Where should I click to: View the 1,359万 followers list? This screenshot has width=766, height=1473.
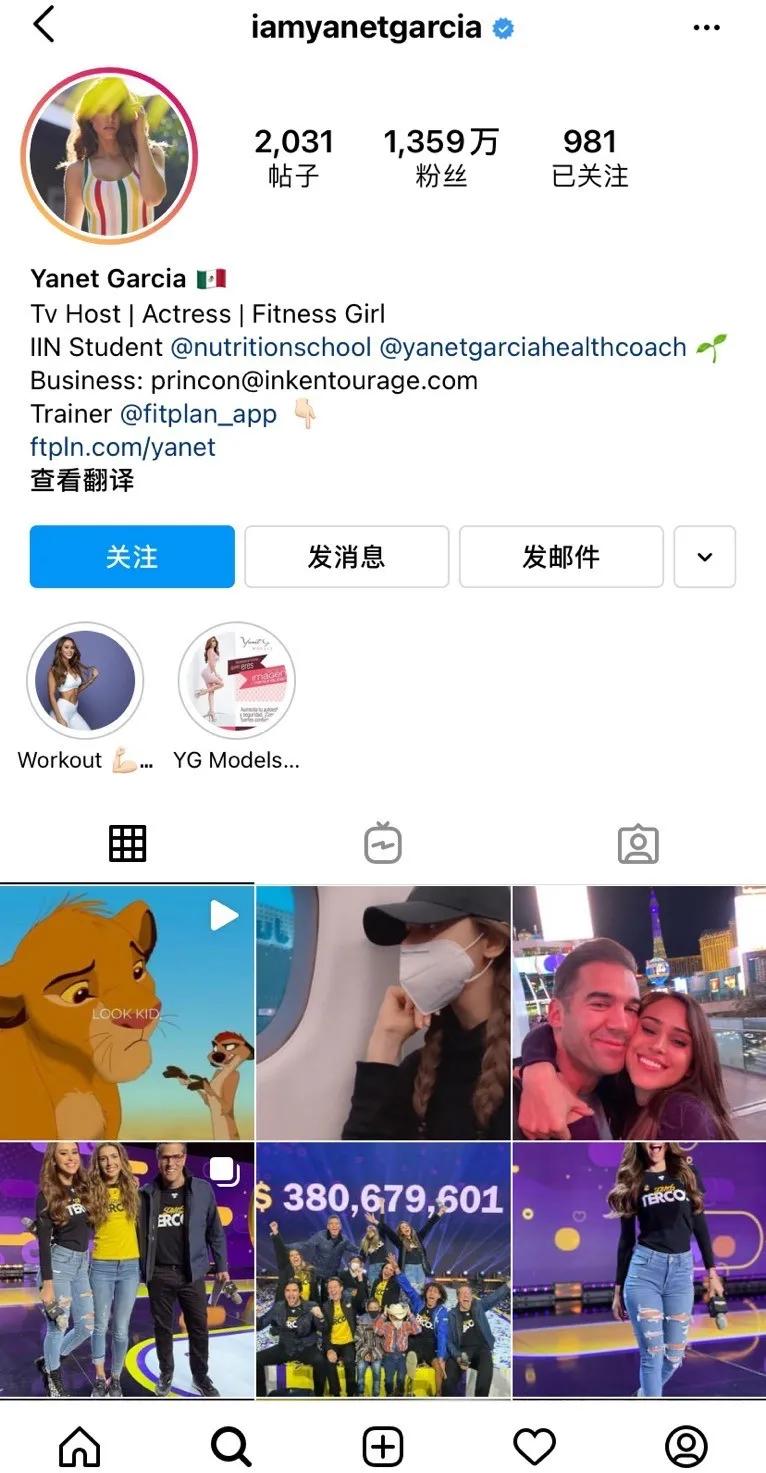pos(440,157)
